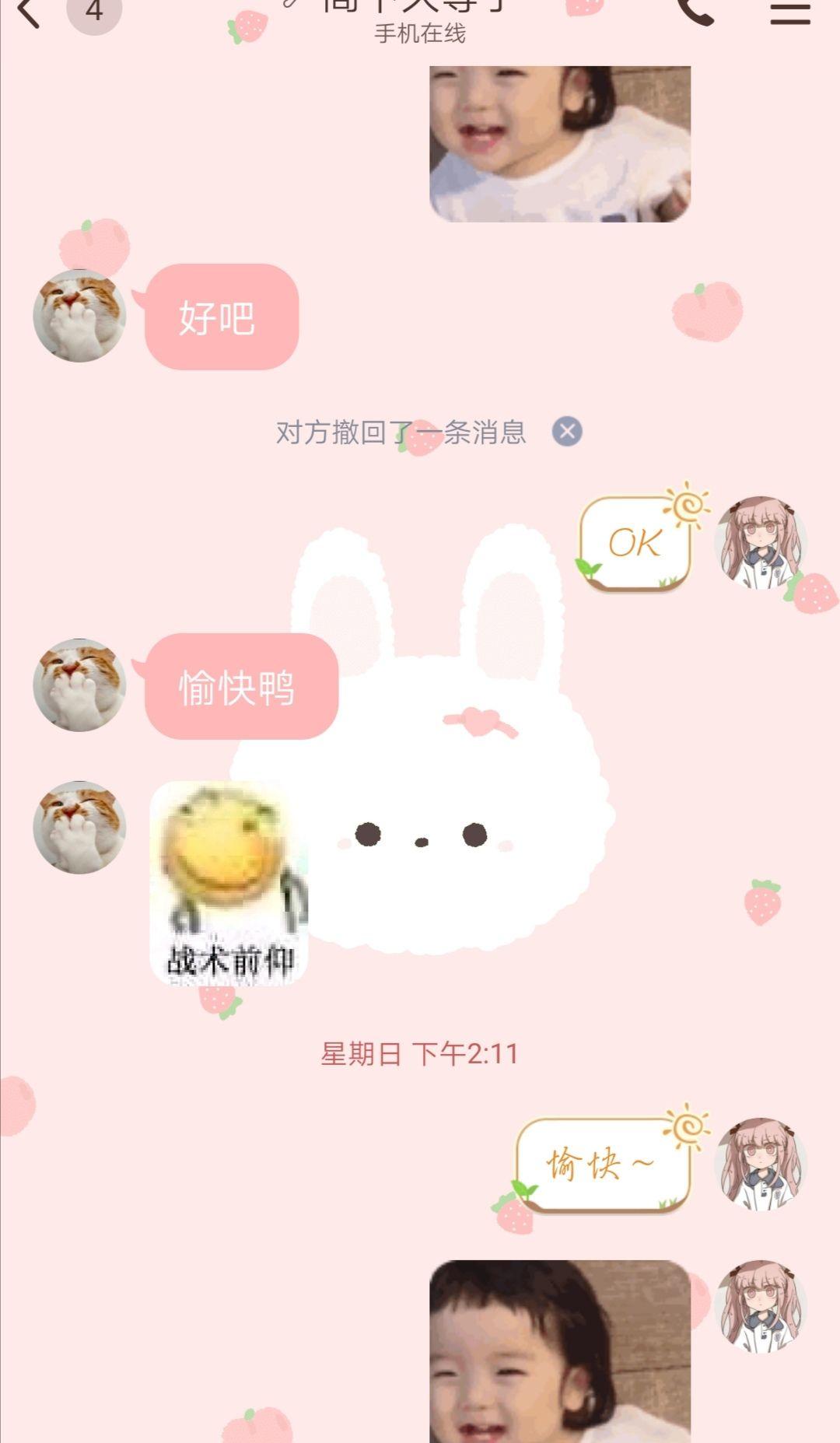This screenshot has height=1443, width=840.
Task: Open the chat settings menu
Action: [789, 13]
